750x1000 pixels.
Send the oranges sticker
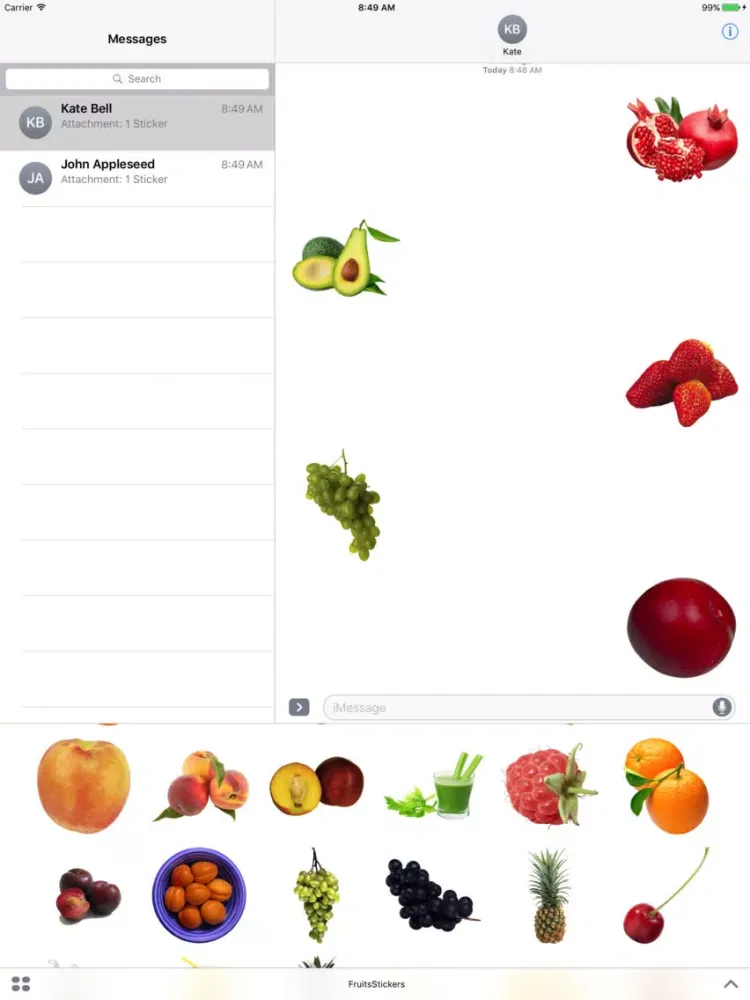click(x=666, y=786)
